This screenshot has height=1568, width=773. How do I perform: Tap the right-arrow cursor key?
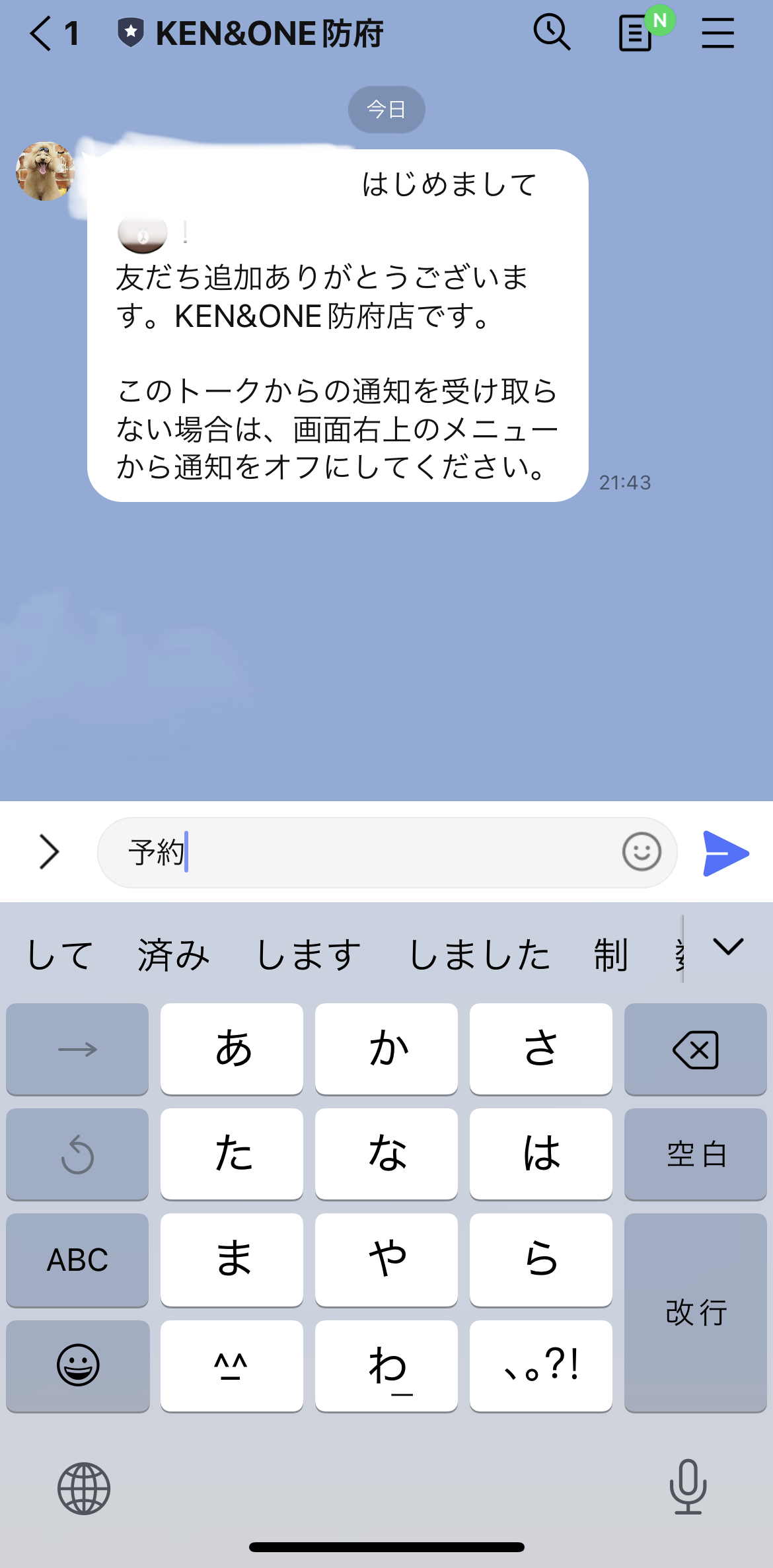pyautogui.click(x=77, y=1049)
